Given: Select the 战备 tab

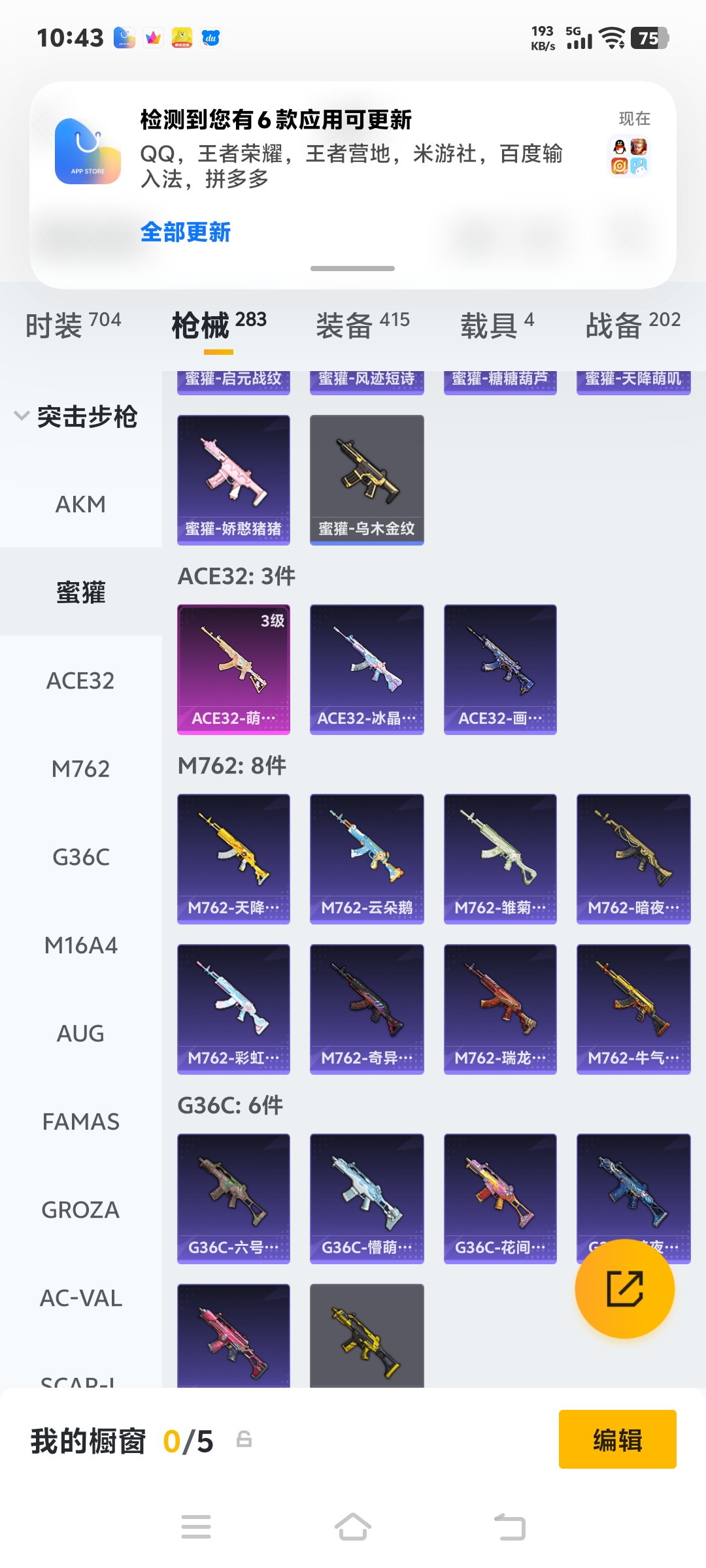Looking at the screenshot, I should point(632,325).
